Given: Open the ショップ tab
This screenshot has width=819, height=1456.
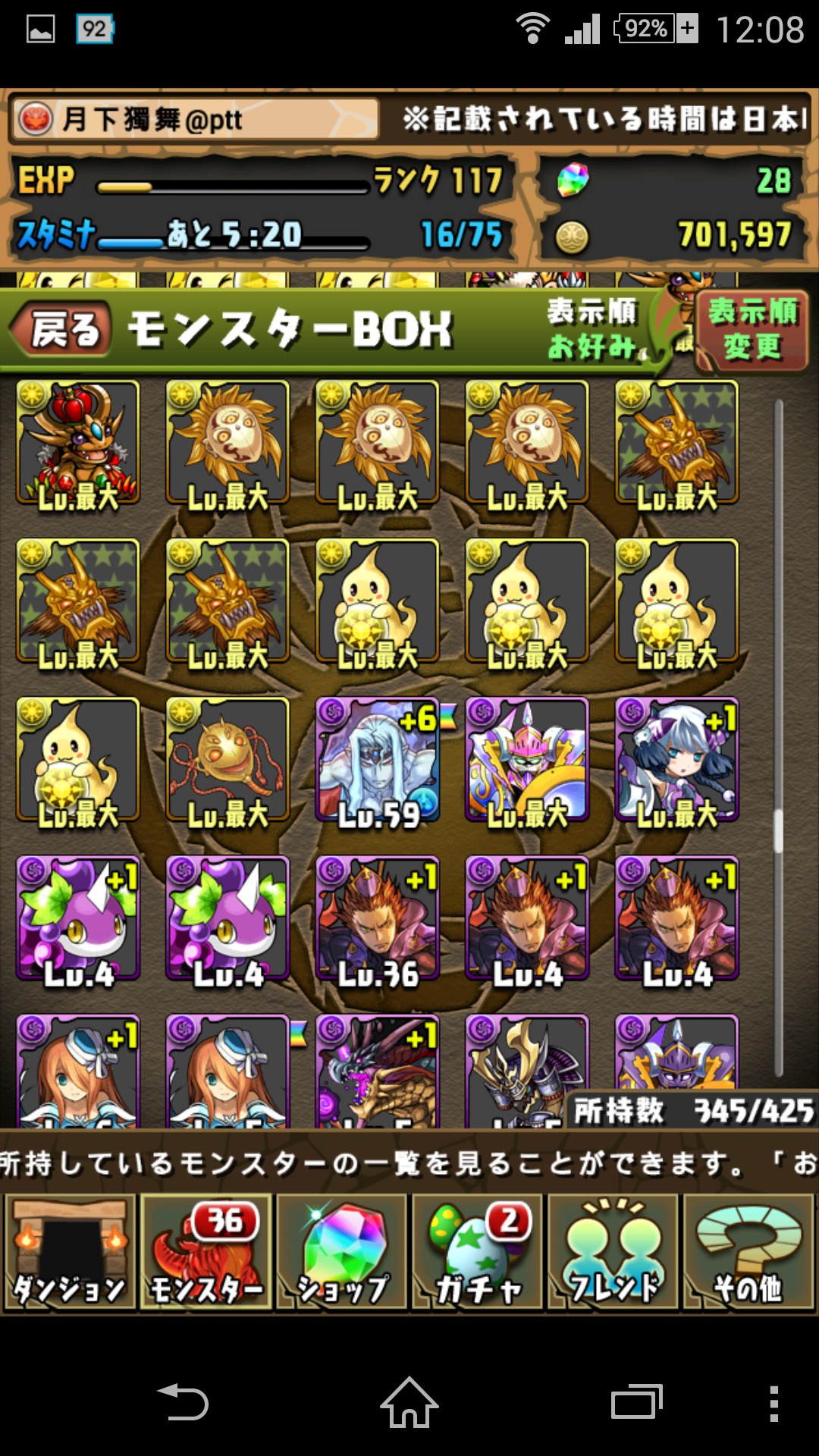Looking at the screenshot, I should coord(341,1252).
